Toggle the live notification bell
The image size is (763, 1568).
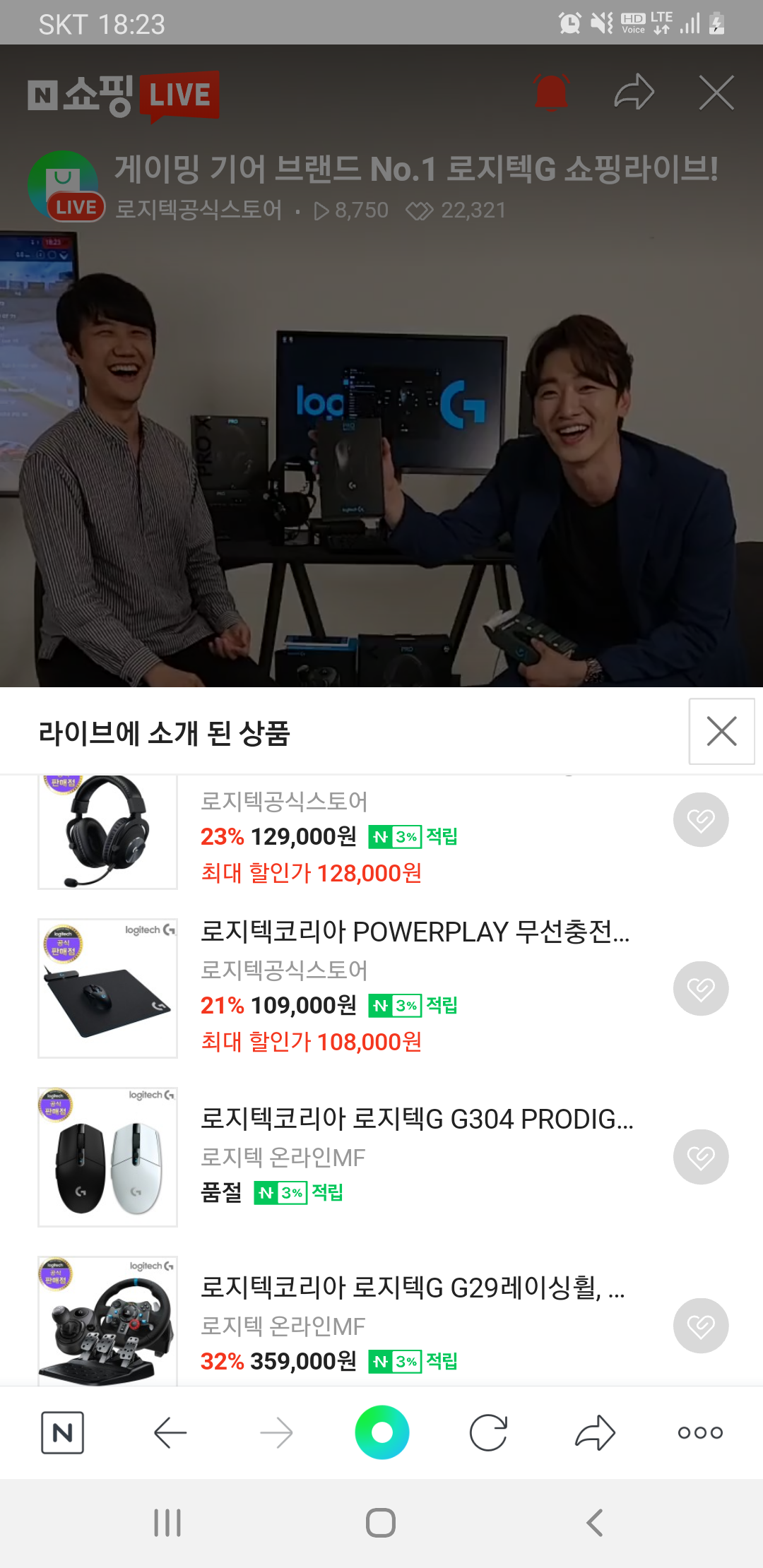click(551, 93)
